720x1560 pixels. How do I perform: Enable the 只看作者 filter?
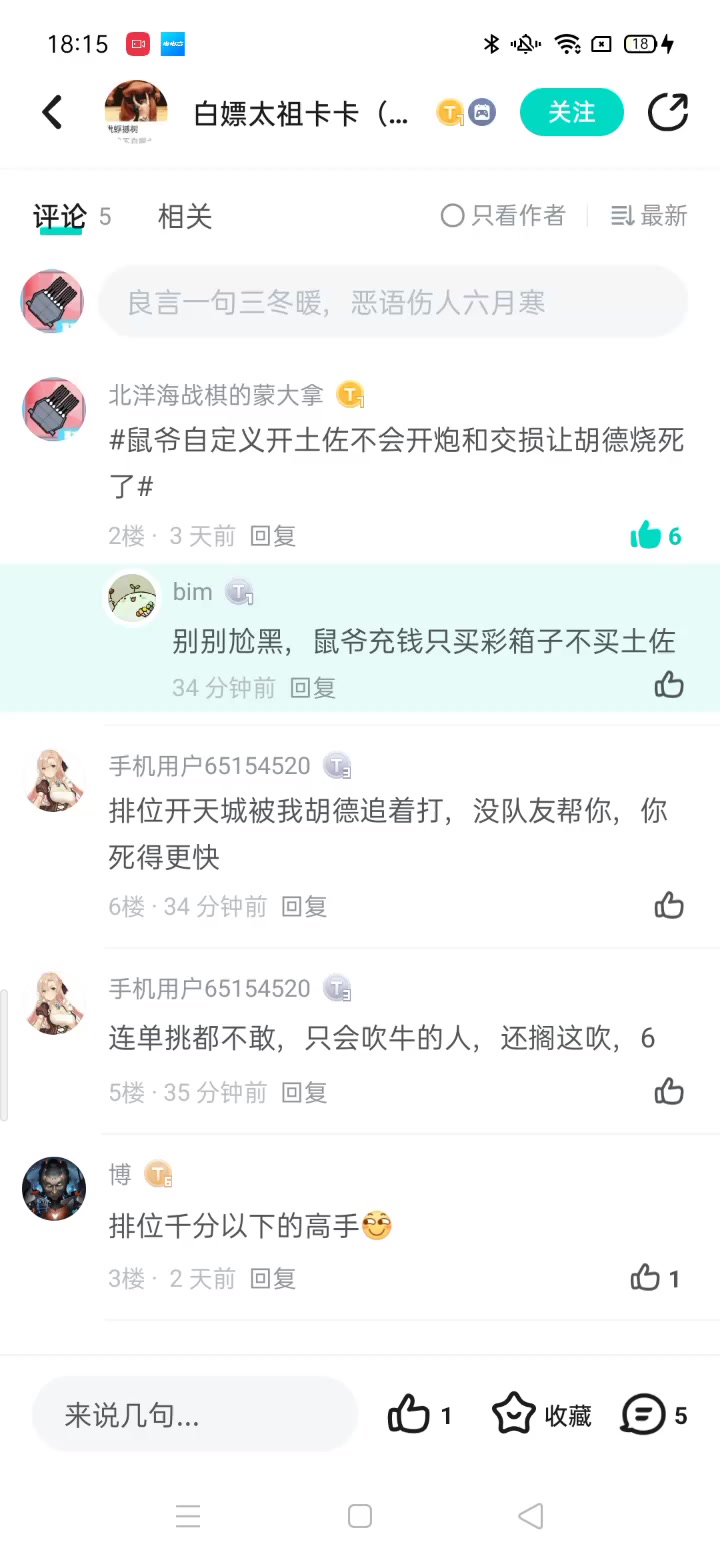503,215
